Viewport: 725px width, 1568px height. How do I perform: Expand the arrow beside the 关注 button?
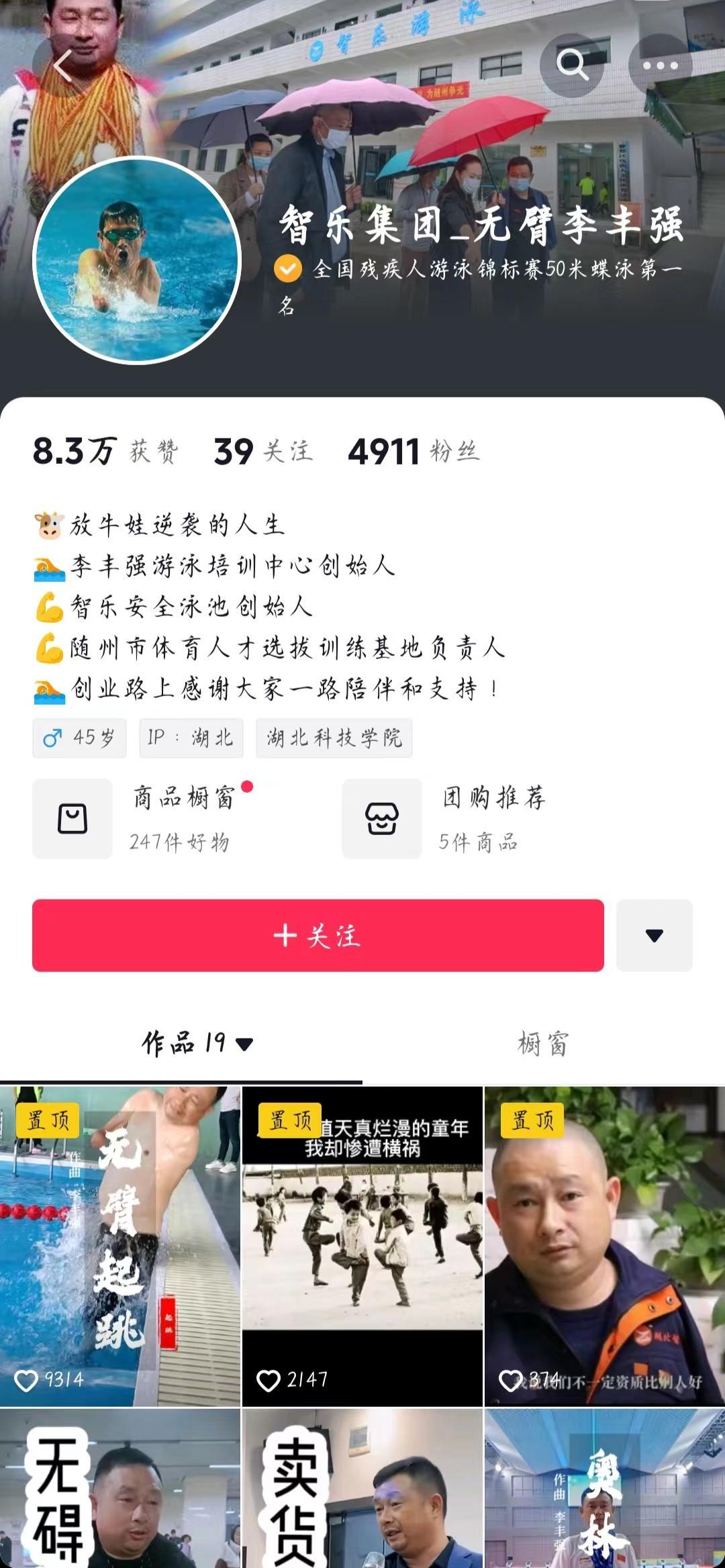click(x=655, y=935)
